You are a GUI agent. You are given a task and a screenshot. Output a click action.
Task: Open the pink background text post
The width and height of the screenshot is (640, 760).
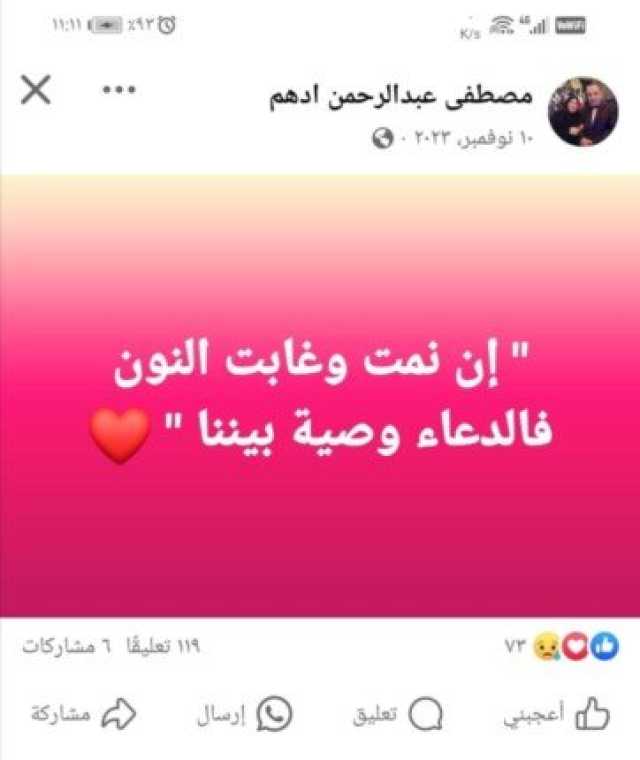click(320, 395)
